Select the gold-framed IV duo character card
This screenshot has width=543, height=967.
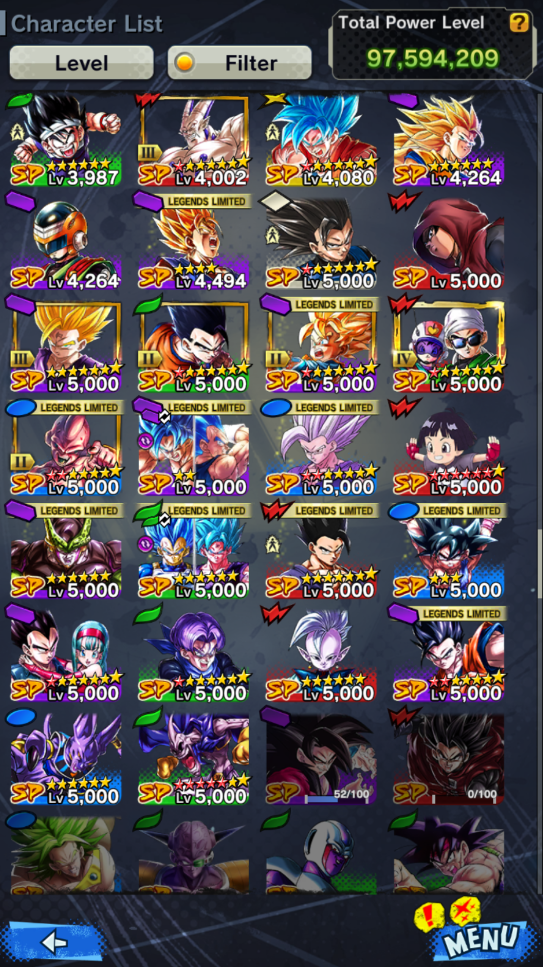click(449, 347)
